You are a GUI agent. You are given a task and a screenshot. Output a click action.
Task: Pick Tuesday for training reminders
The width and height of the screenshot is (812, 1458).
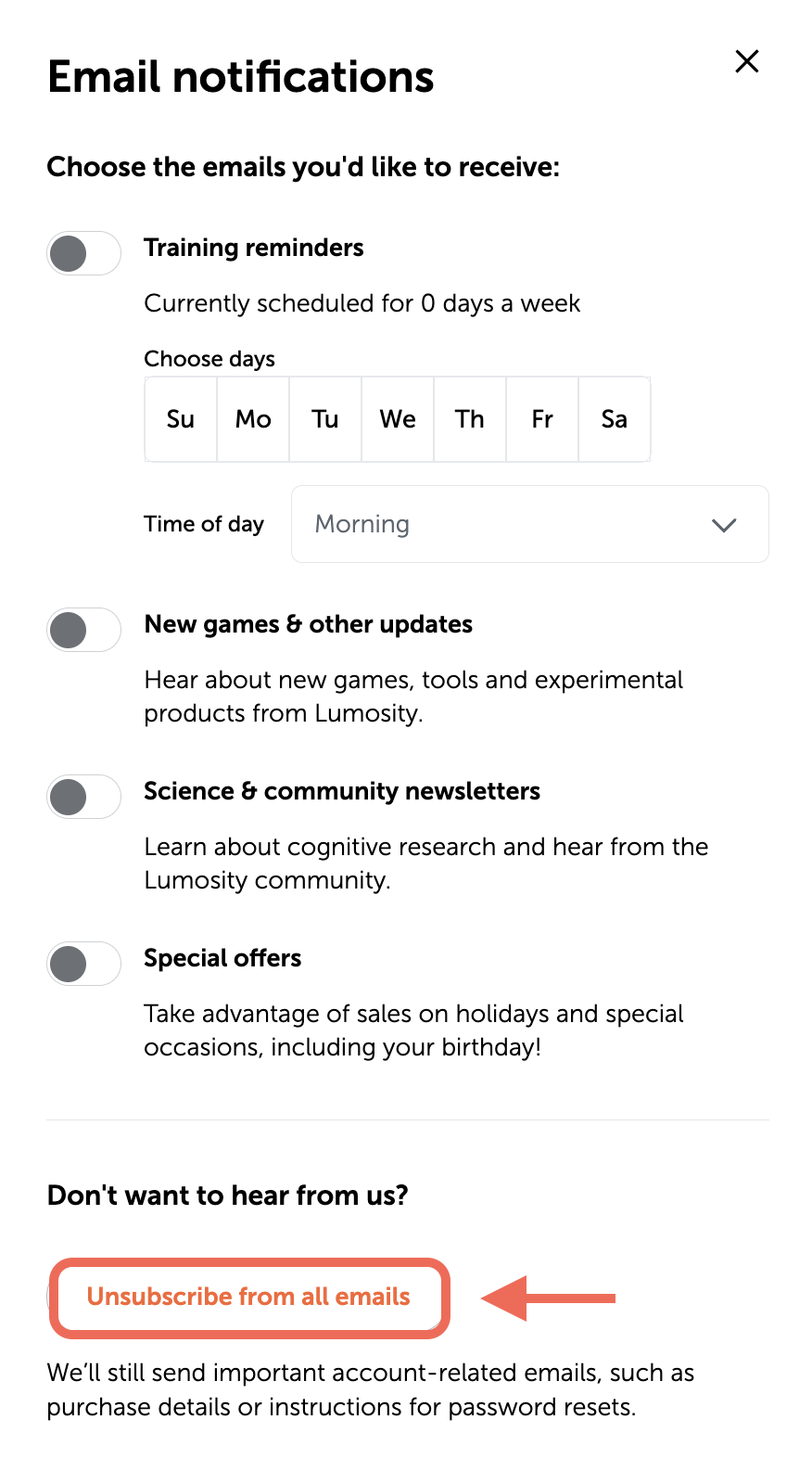click(x=324, y=419)
